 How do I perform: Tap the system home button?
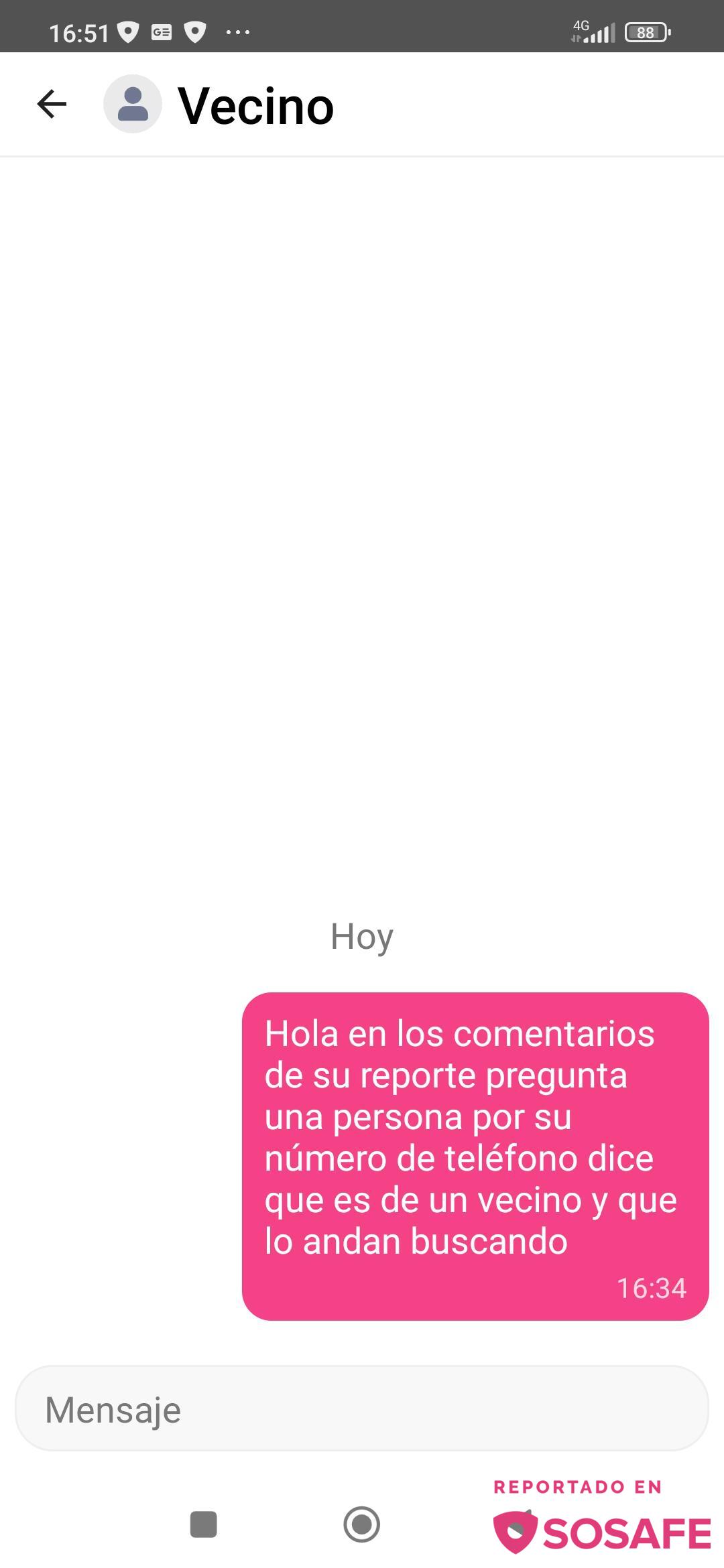[361, 1524]
